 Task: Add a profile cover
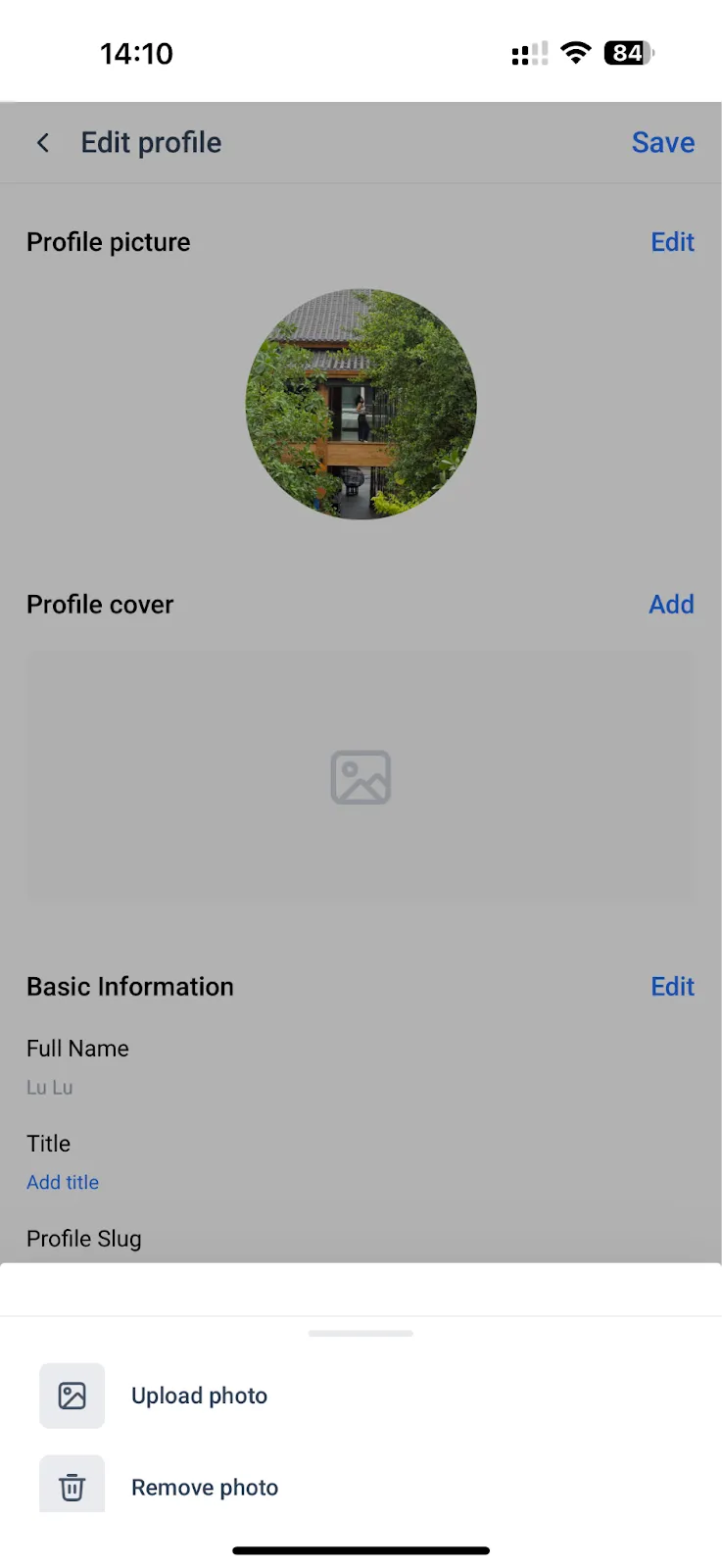(671, 605)
